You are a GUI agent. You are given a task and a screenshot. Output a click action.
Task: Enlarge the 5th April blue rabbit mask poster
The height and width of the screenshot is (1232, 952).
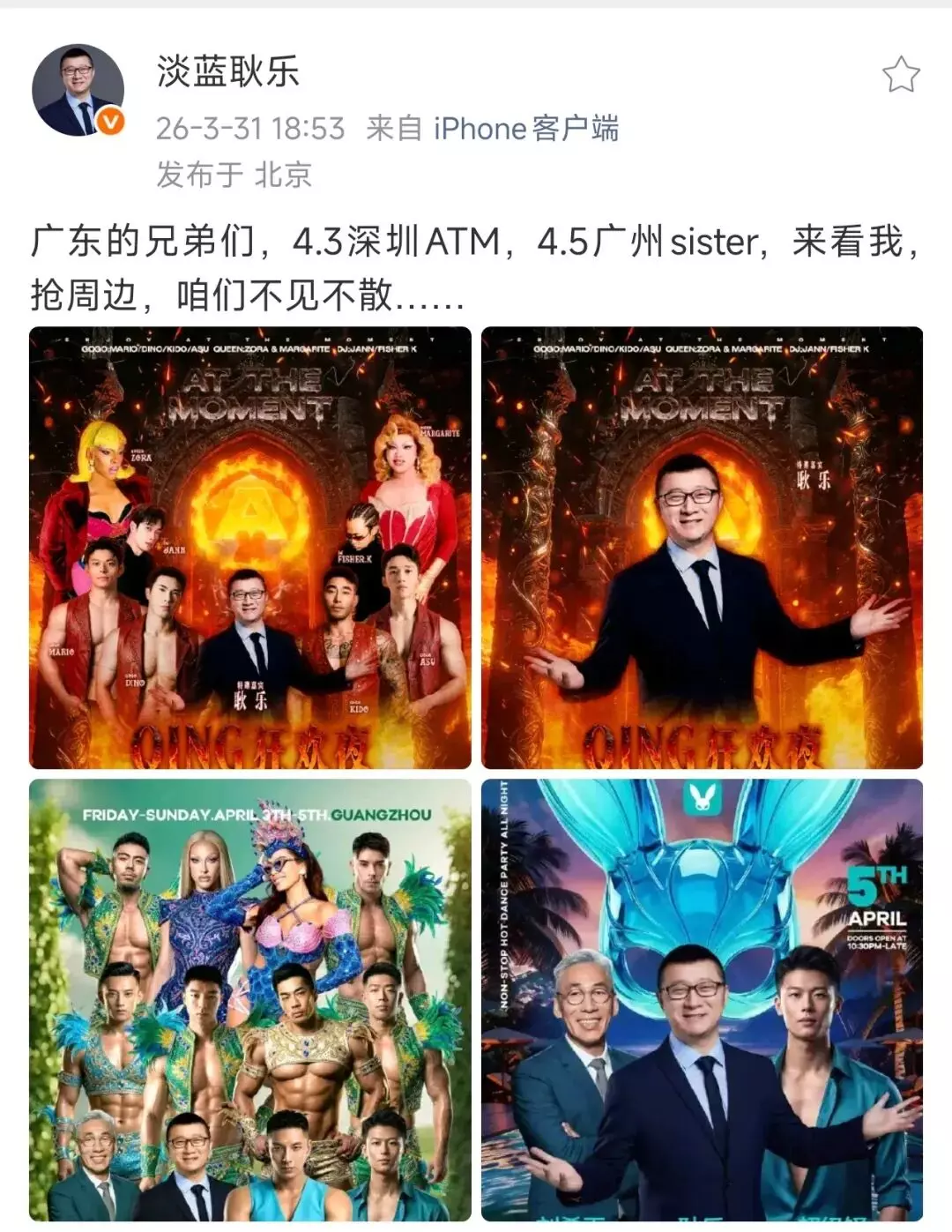(702, 999)
